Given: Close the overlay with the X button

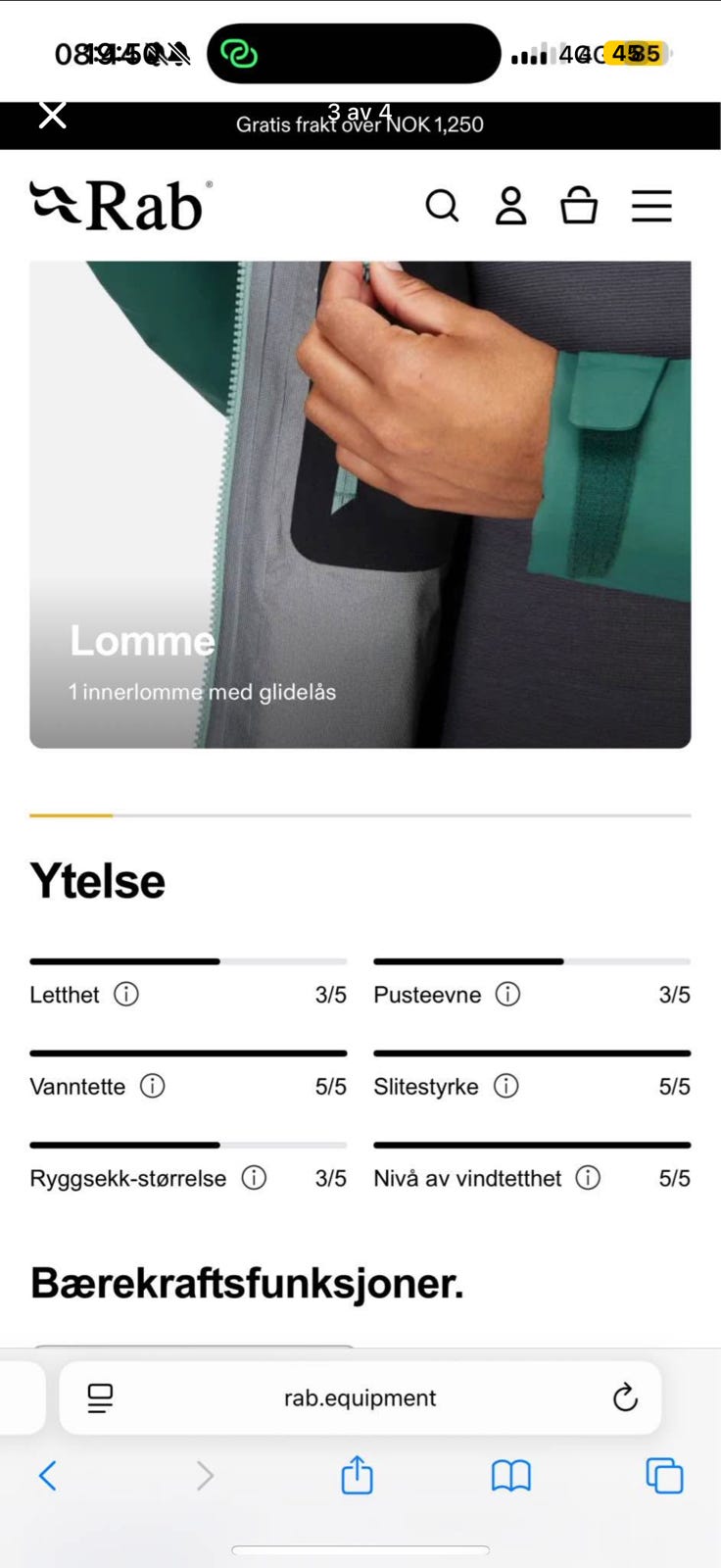Looking at the screenshot, I should pyautogui.click(x=52, y=114).
